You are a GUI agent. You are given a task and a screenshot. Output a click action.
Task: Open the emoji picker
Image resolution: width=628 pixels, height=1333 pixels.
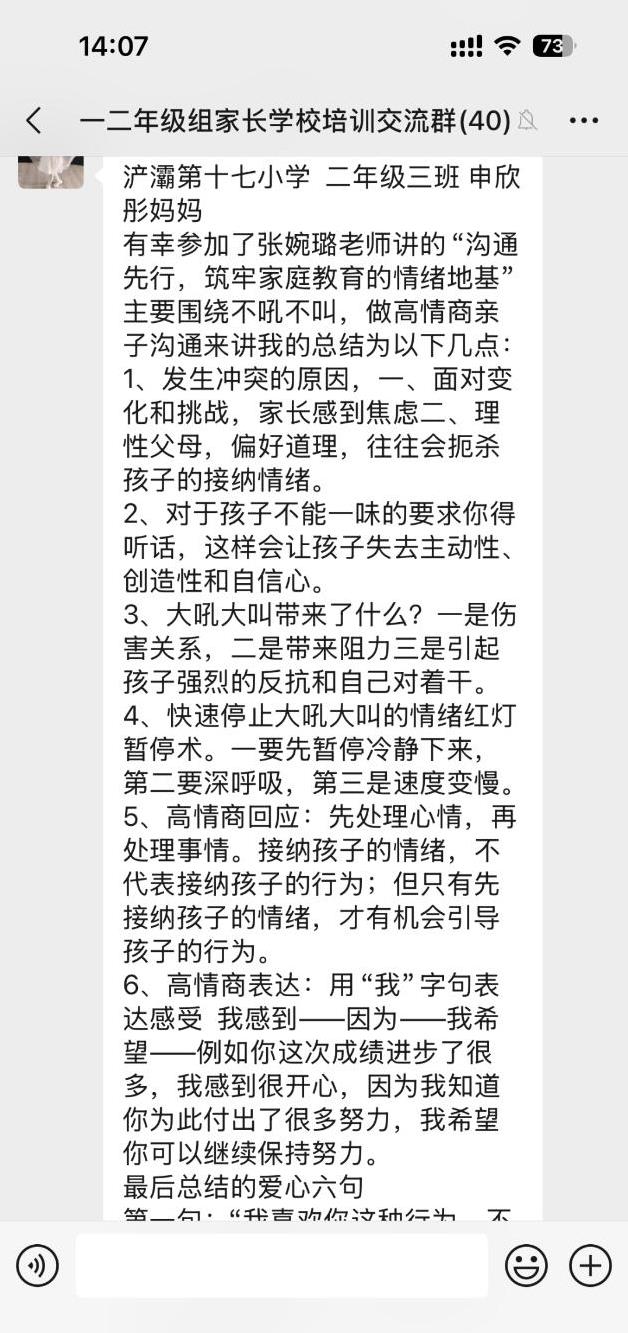[525, 1266]
